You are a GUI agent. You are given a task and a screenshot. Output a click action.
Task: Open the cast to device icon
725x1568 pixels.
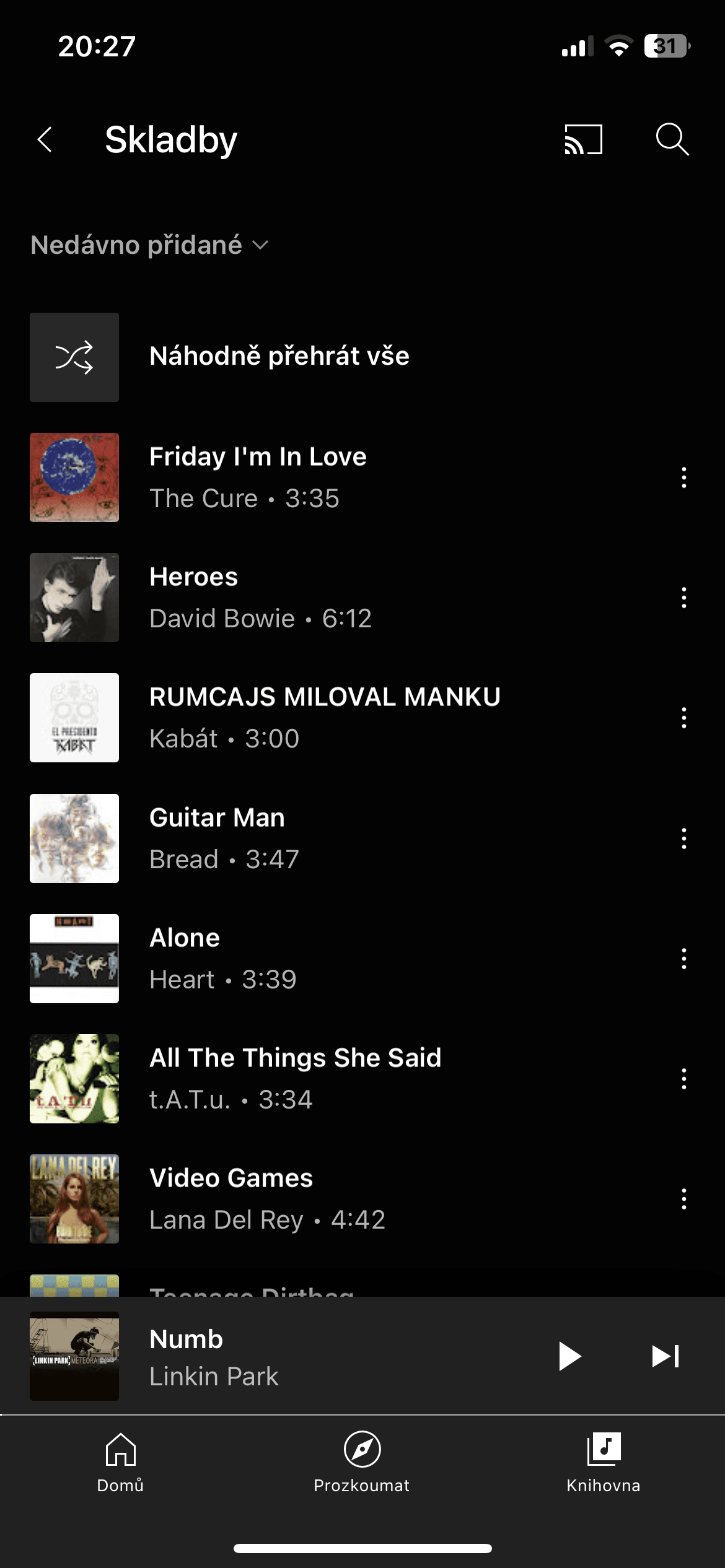click(x=582, y=139)
